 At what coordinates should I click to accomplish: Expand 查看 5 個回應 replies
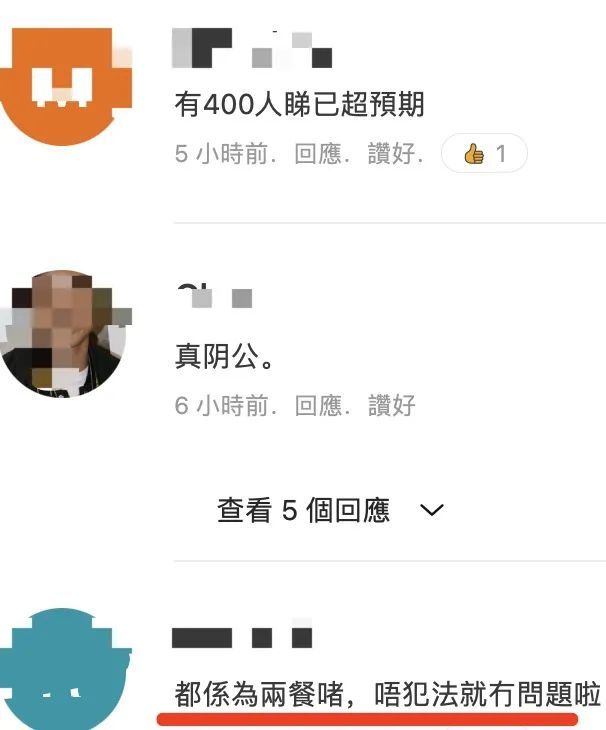pos(330,510)
